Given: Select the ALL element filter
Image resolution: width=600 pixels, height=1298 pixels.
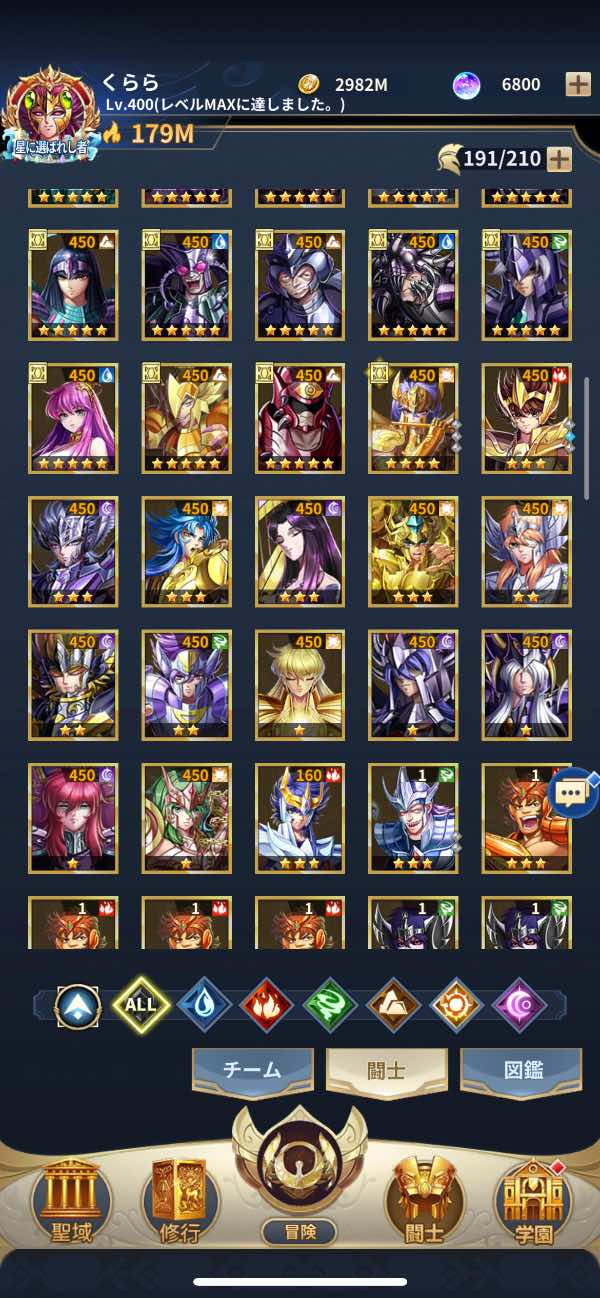Looking at the screenshot, I should (140, 1004).
